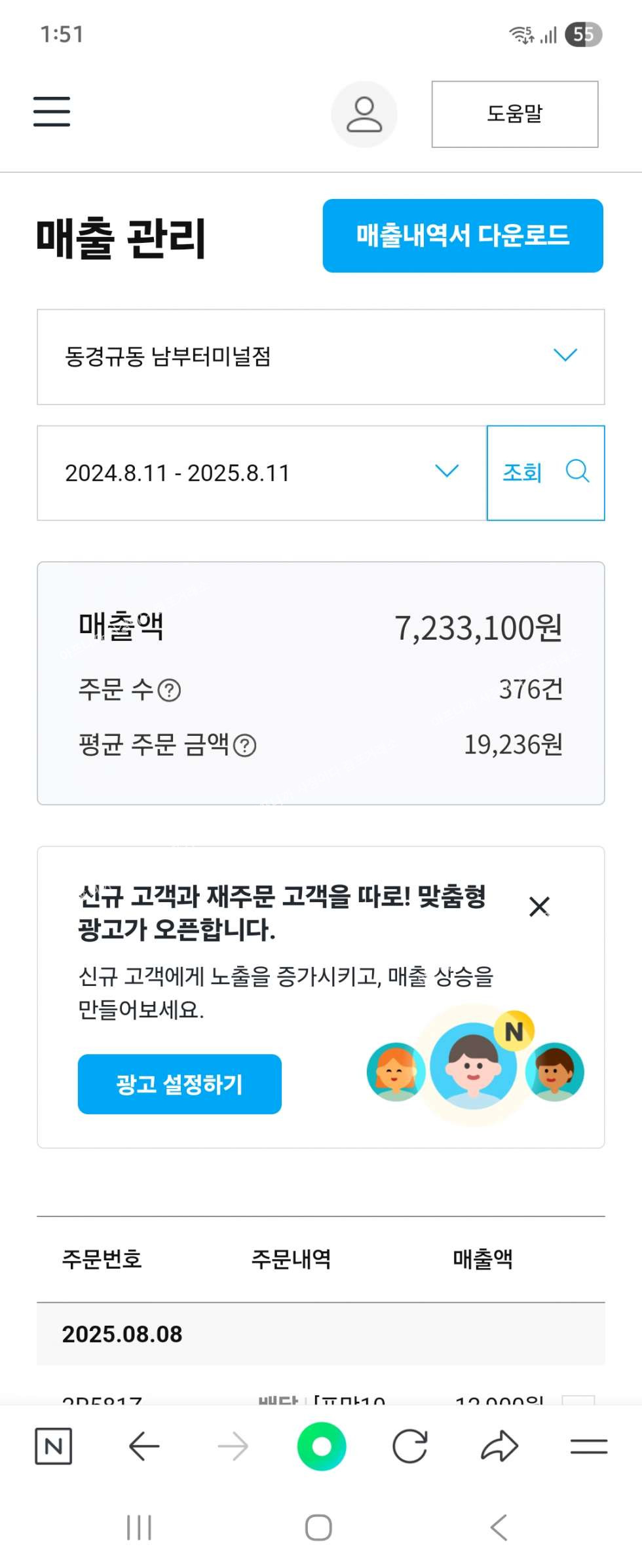Share this page via the share arrow

499,1447
